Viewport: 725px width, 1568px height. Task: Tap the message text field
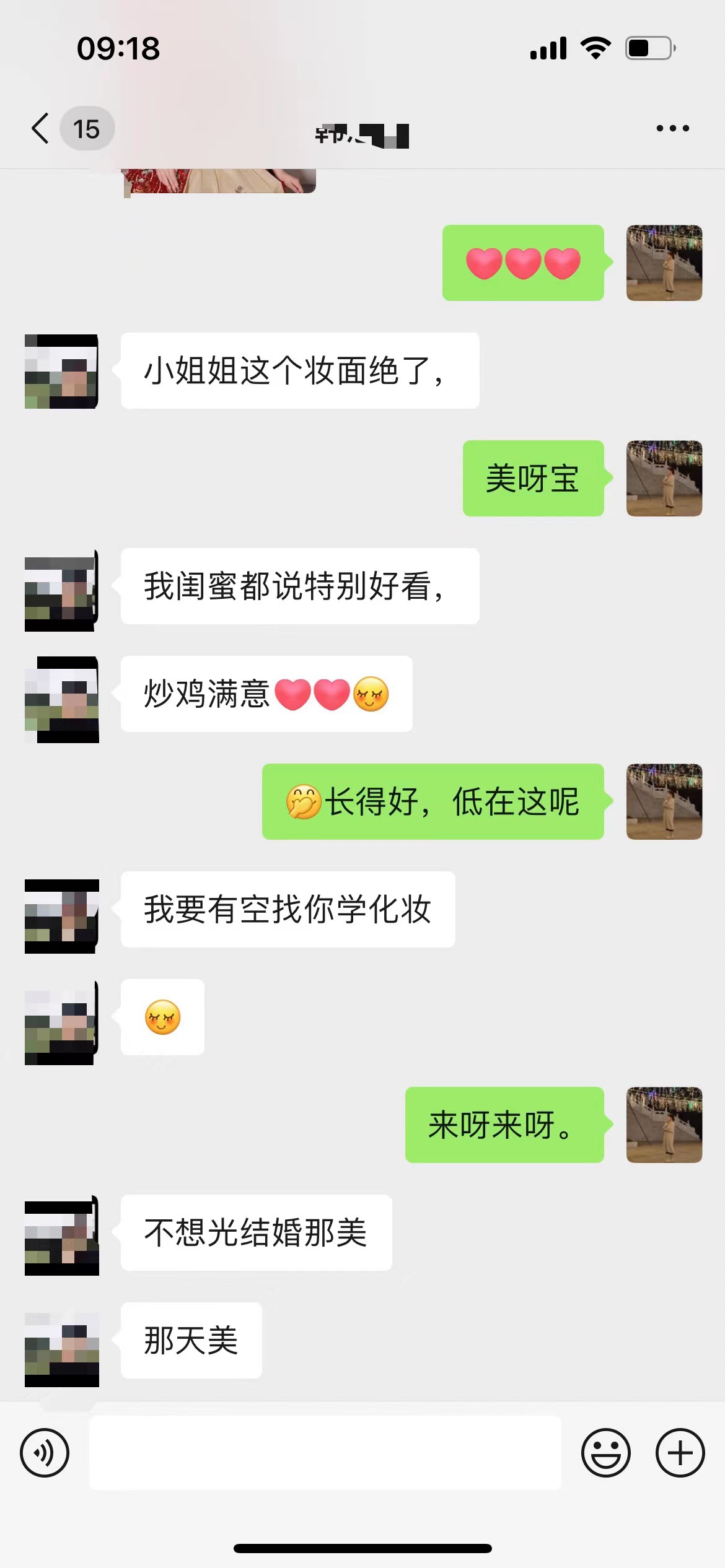tap(325, 1453)
